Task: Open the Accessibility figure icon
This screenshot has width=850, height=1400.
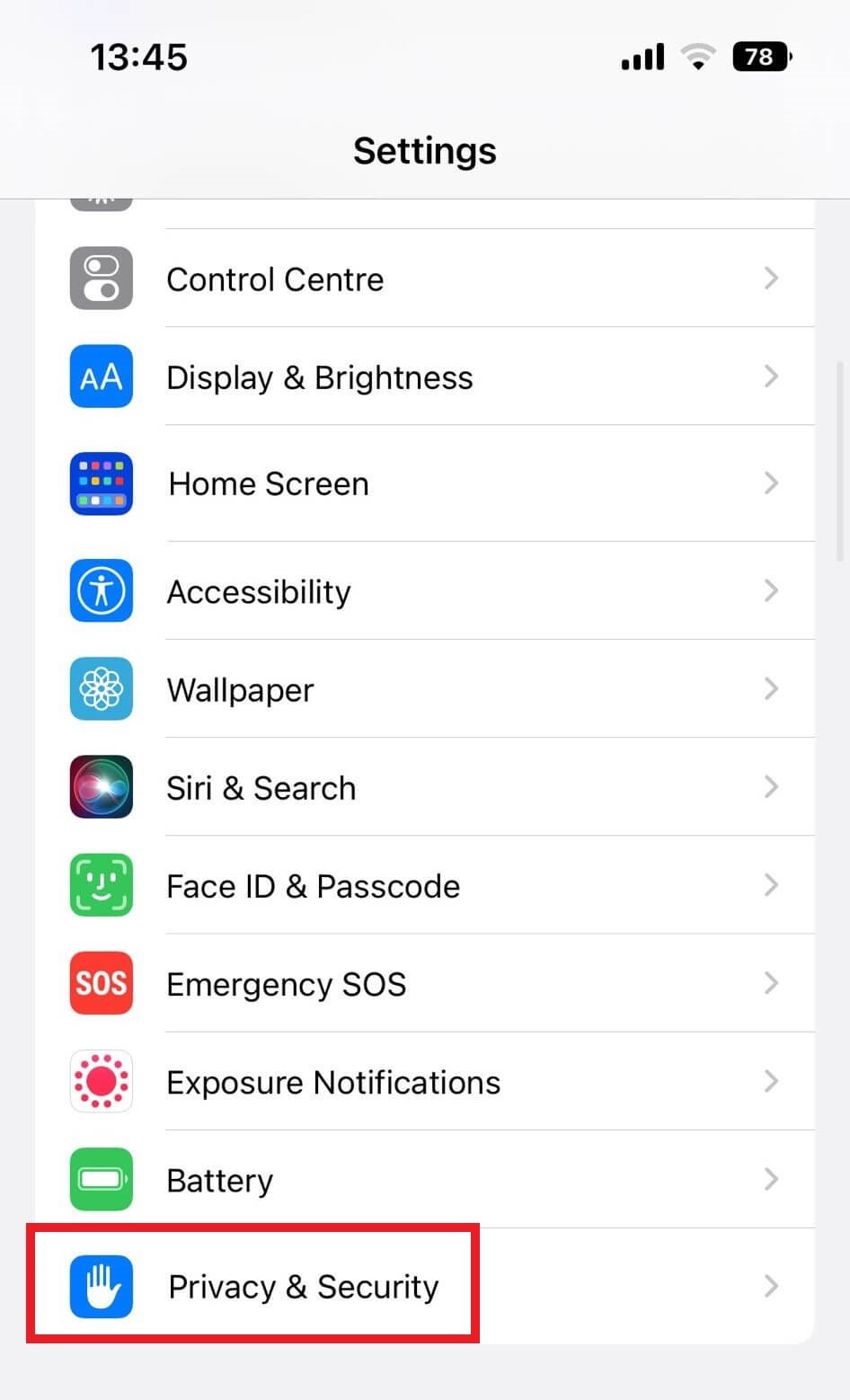Action: point(101,590)
